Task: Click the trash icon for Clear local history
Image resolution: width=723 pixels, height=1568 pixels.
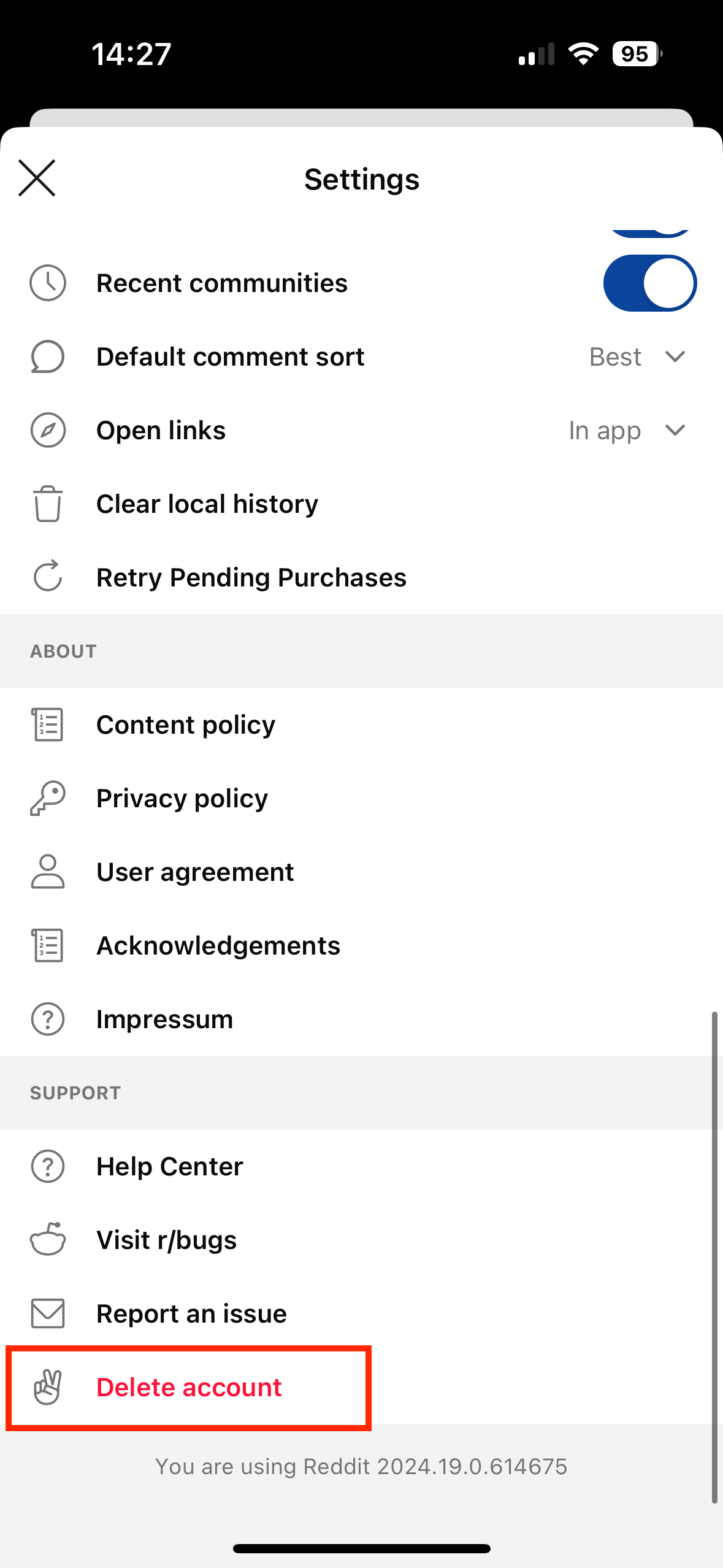Action: tap(47, 504)
